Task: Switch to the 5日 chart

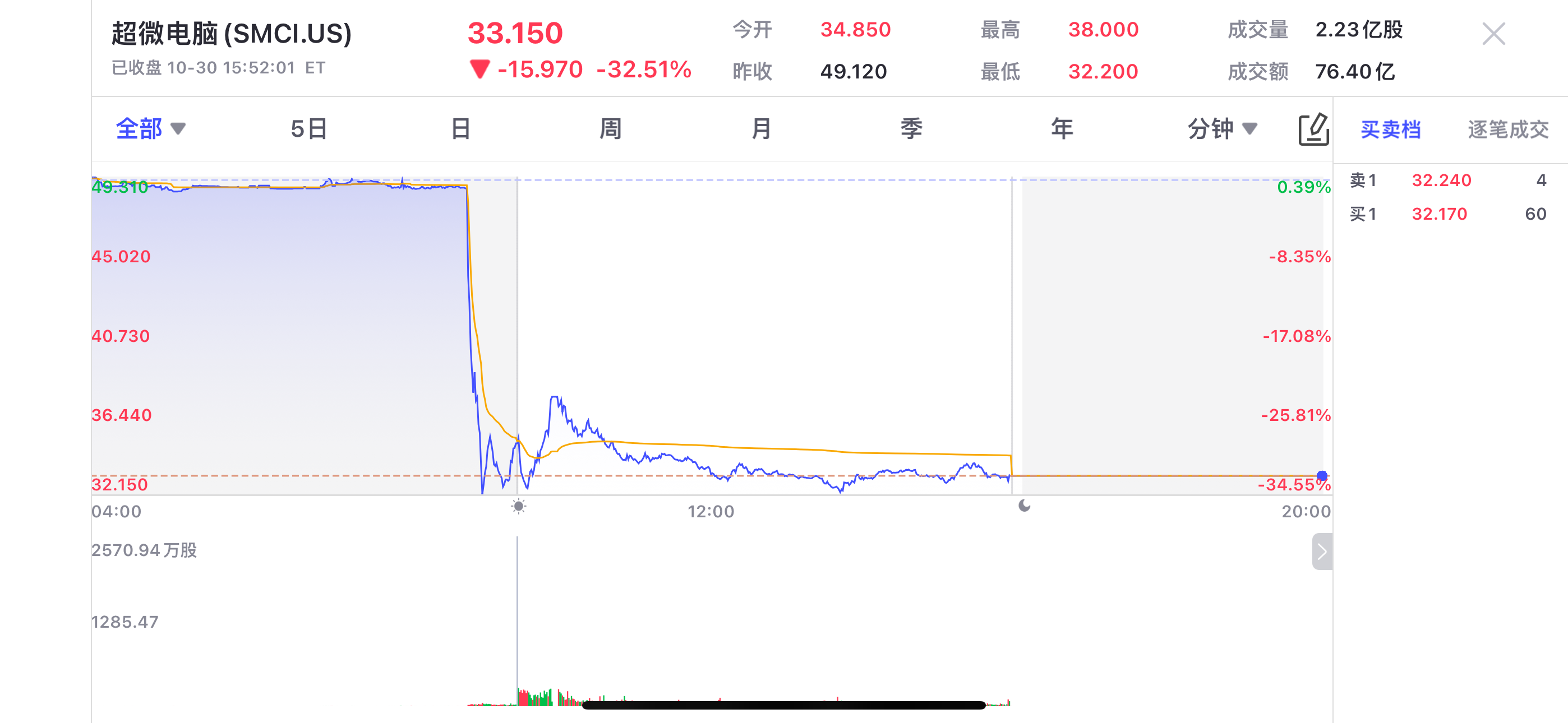Action: 308,128
